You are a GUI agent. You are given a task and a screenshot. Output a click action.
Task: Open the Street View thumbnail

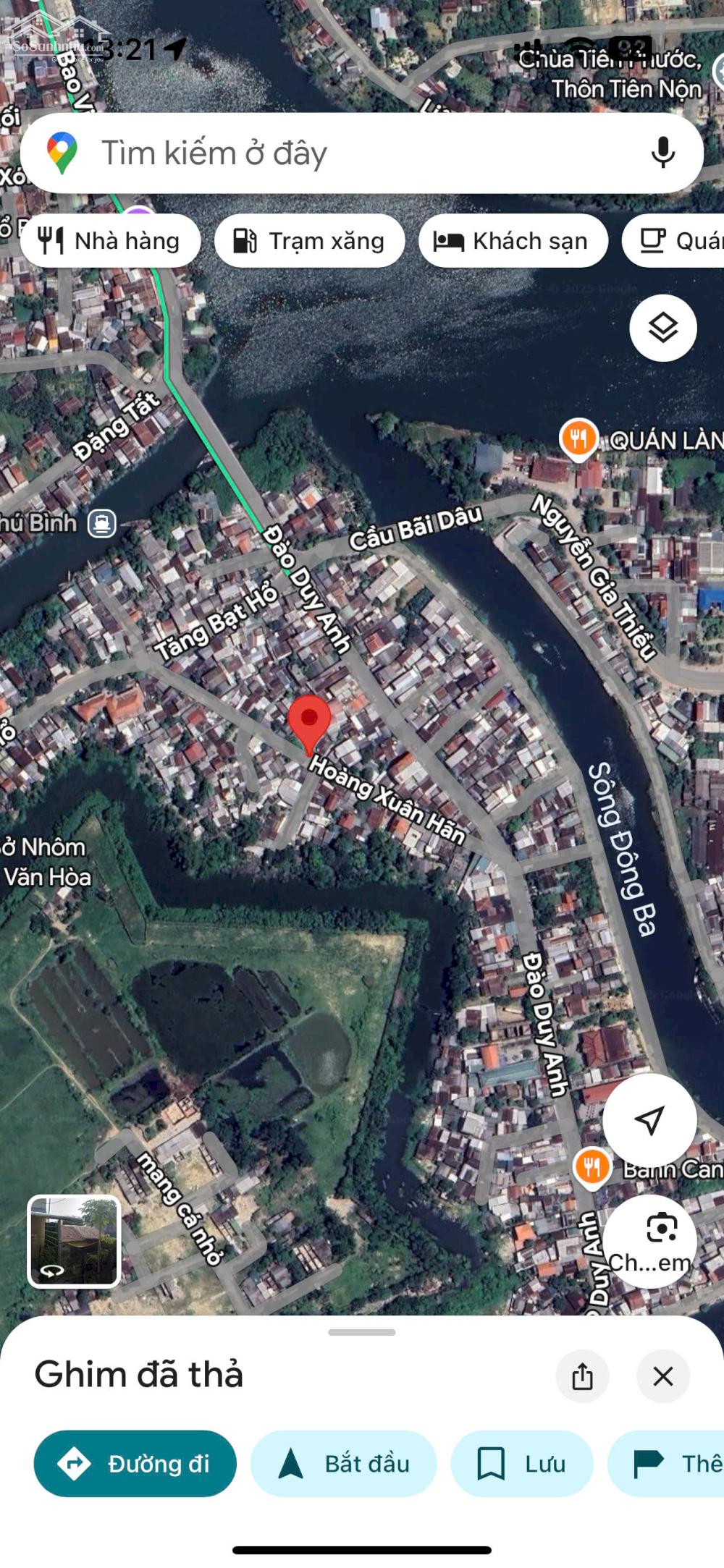click(74, 1241)
